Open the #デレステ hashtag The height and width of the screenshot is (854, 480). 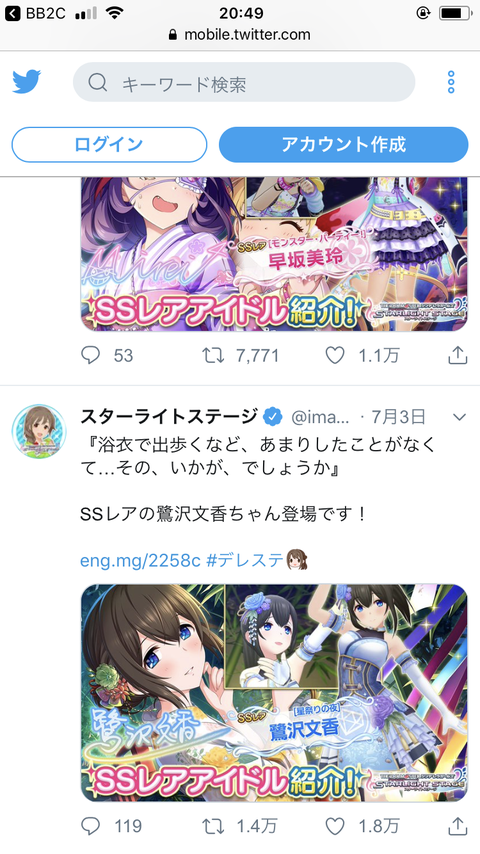point(245,560)
